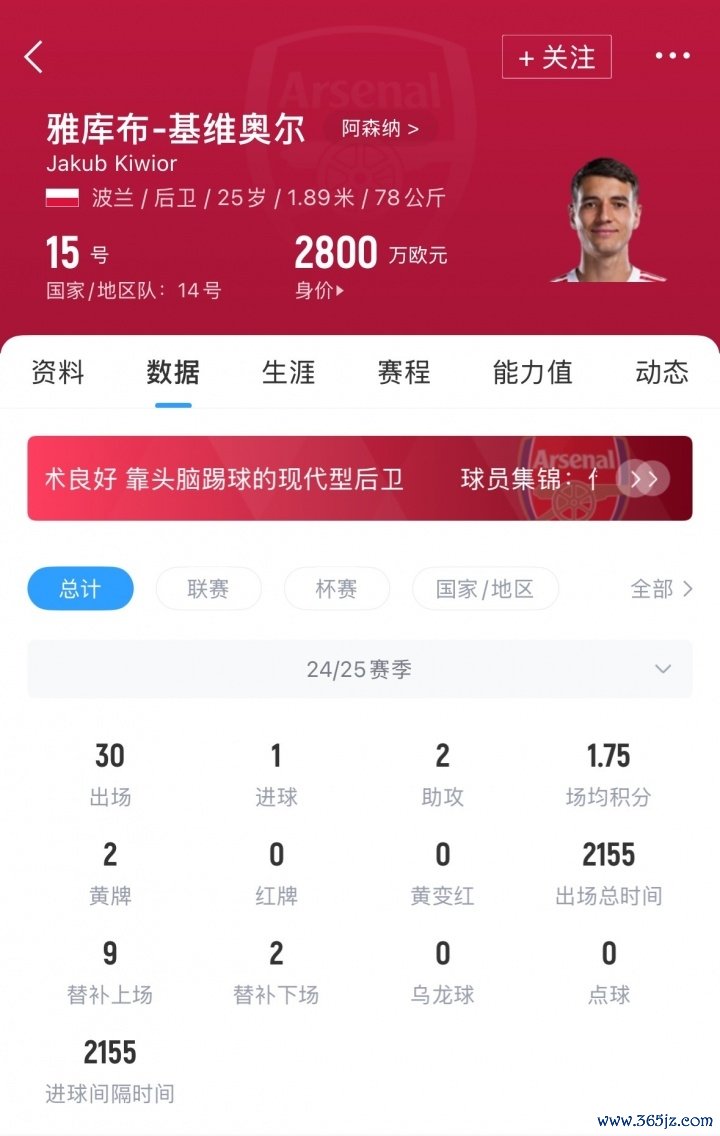Open the 能力值 tab
This screenshot has width=720, height=1136.
point(532,372)
